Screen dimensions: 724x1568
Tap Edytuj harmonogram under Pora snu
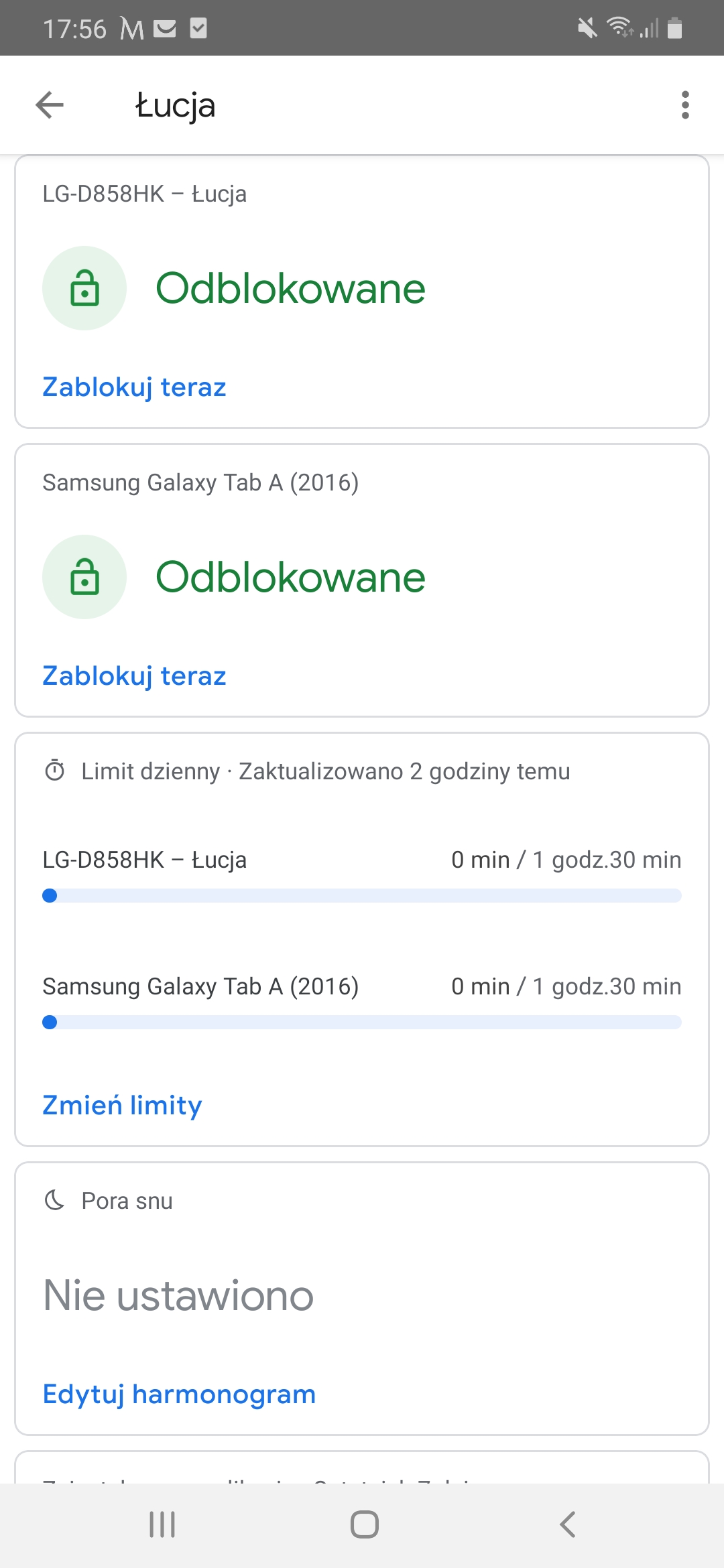point(179,1394)
